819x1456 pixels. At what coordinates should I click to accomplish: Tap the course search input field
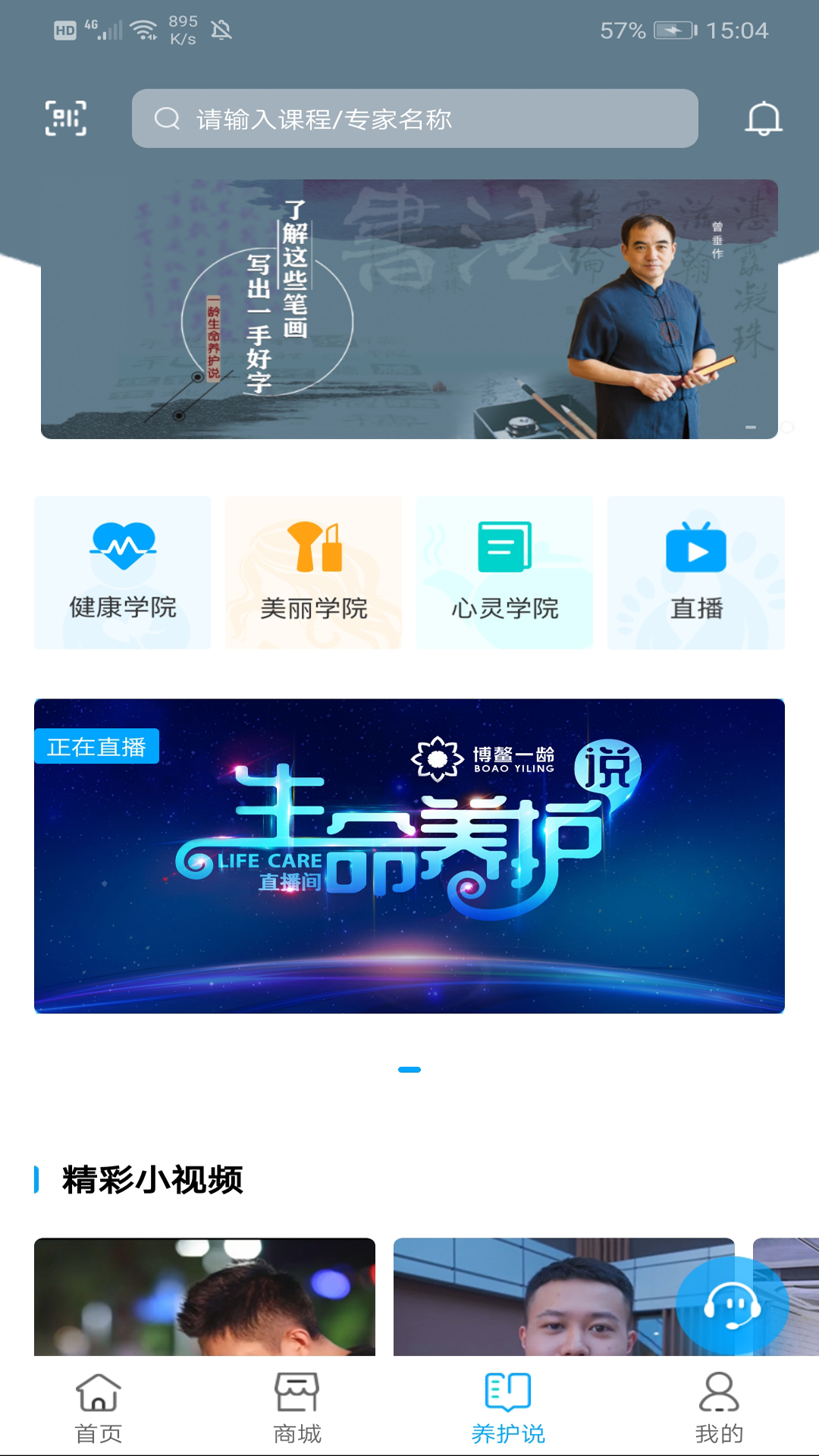[x=415, y=118]
